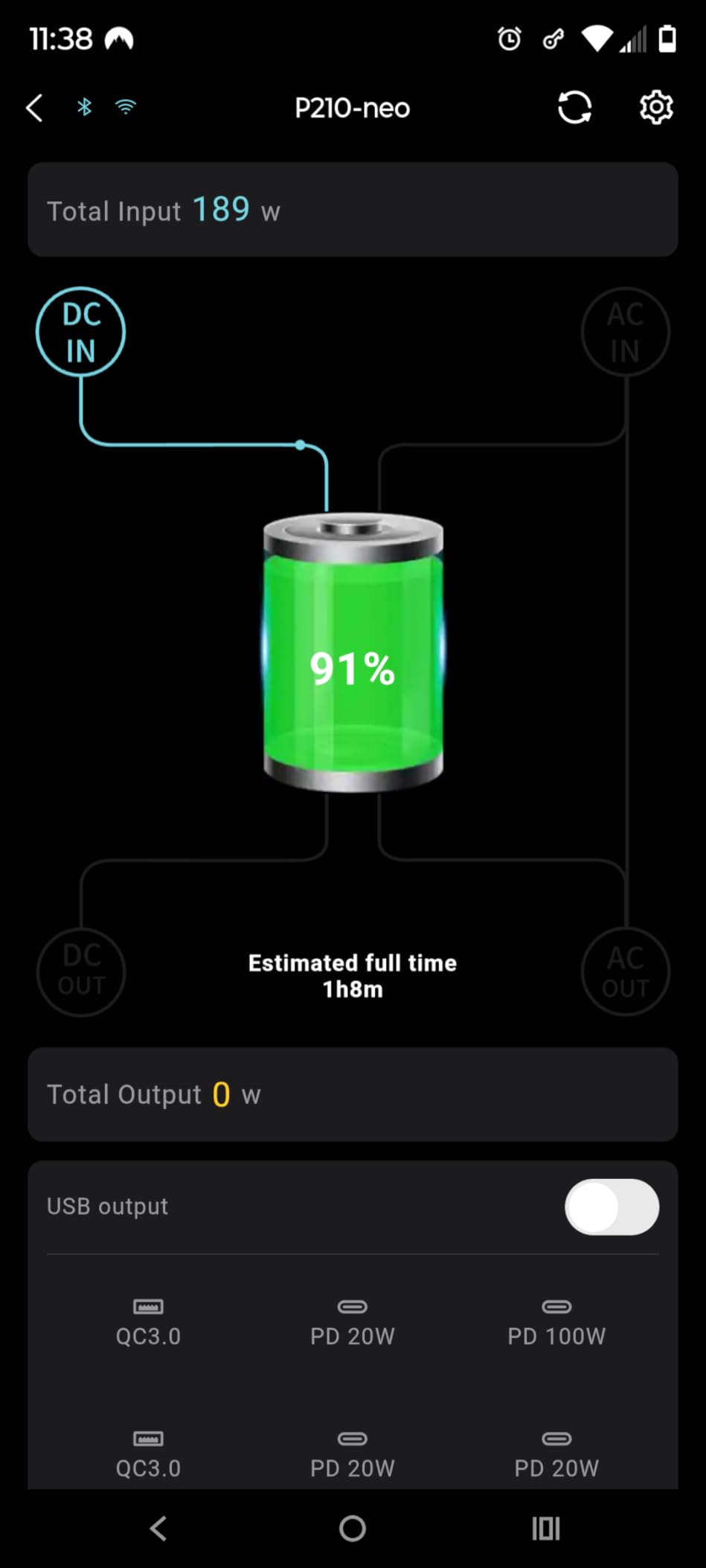Open the recent apps view

(545, 1529)
